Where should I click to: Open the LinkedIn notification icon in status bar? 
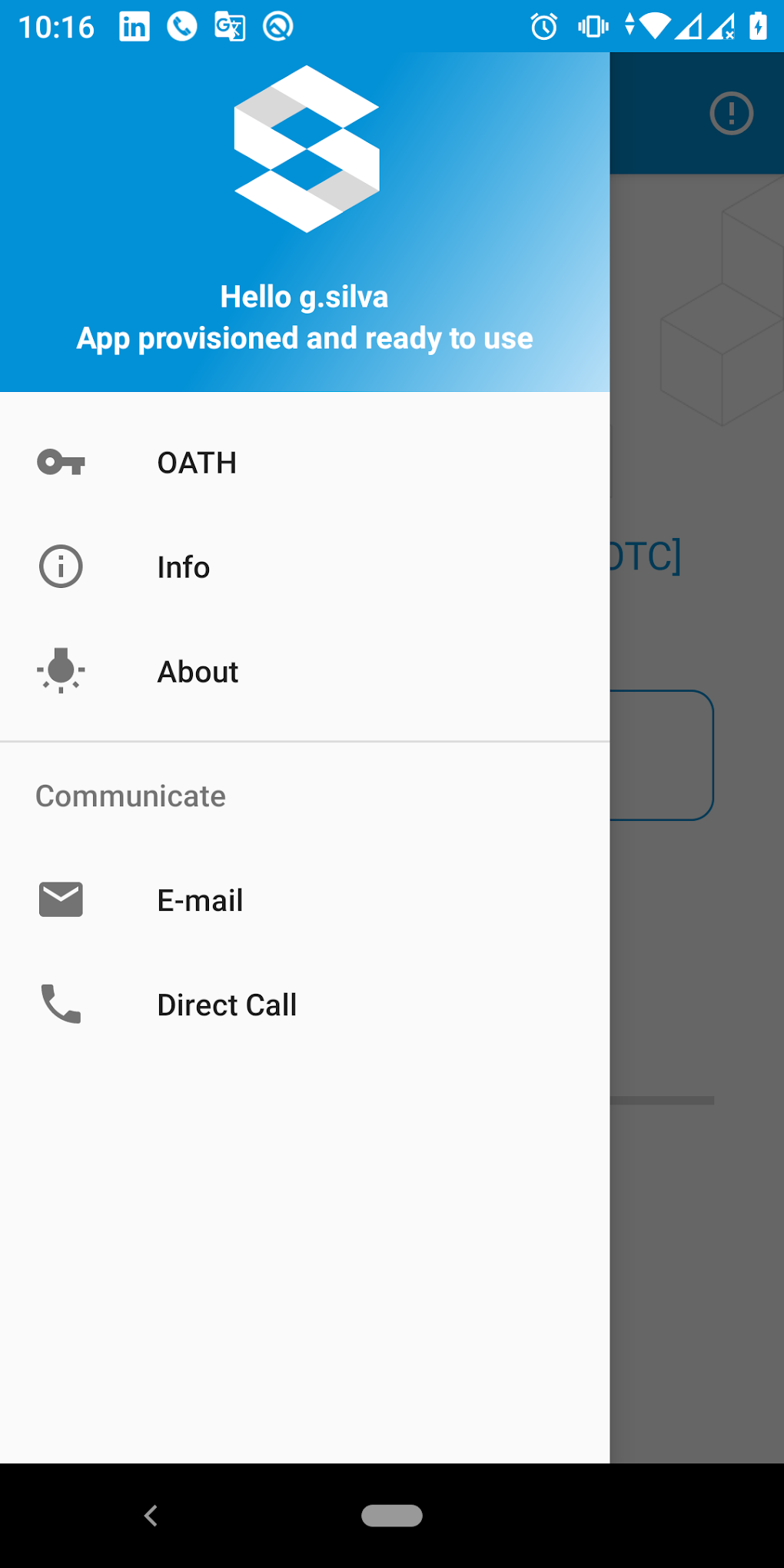point(135,25)
